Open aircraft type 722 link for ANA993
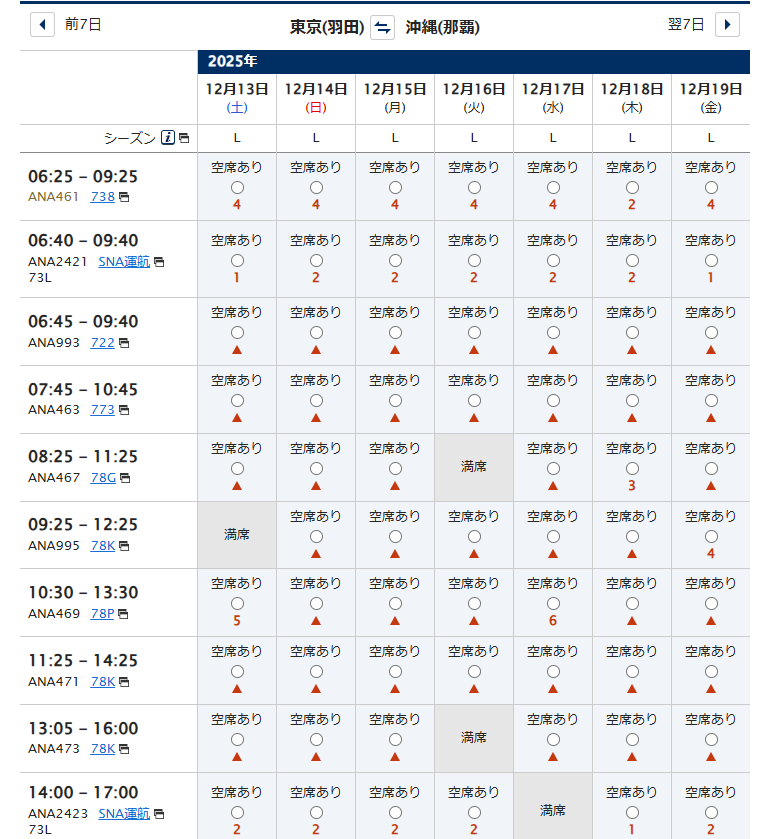This screenshot has height=839, width=768. point(103,342)
